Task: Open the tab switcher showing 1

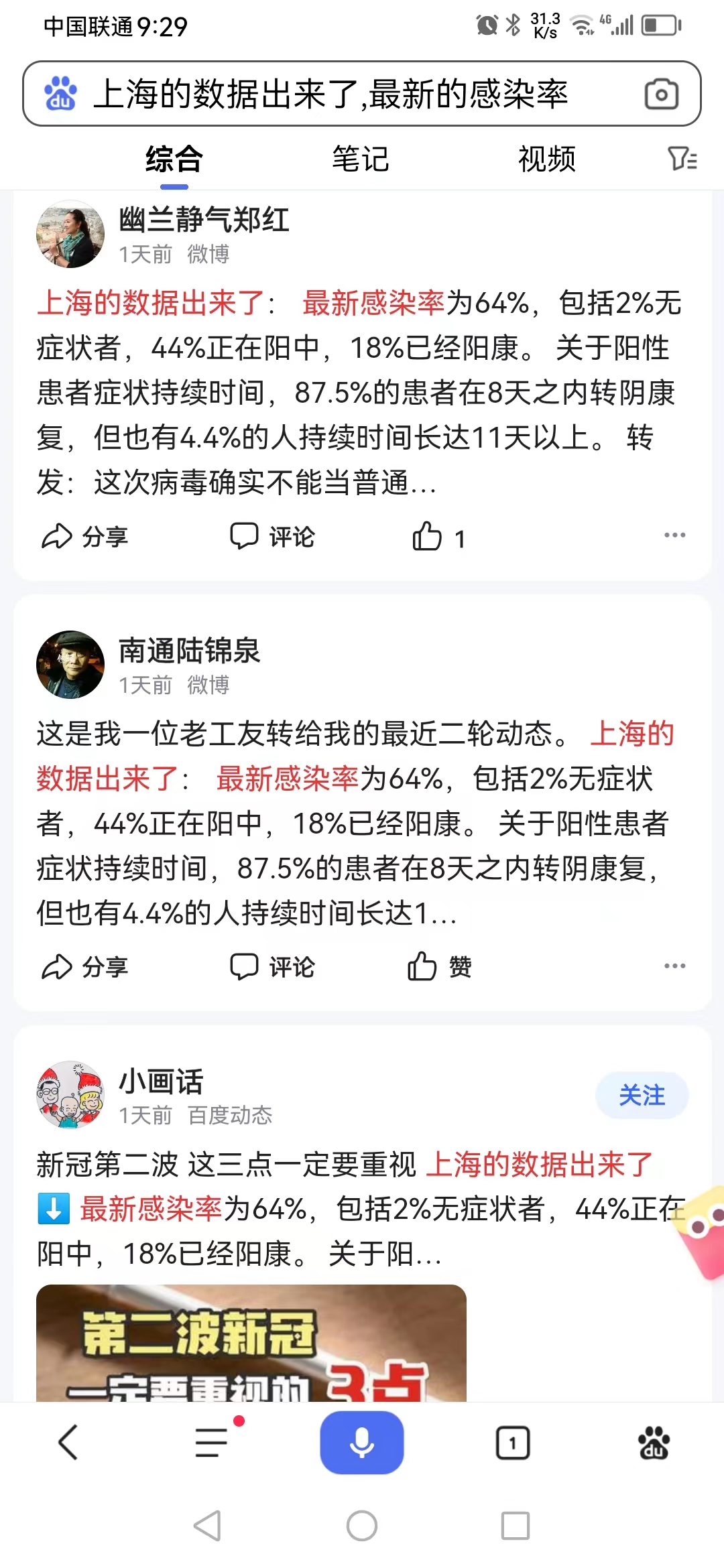Action: click(512, 1443)
